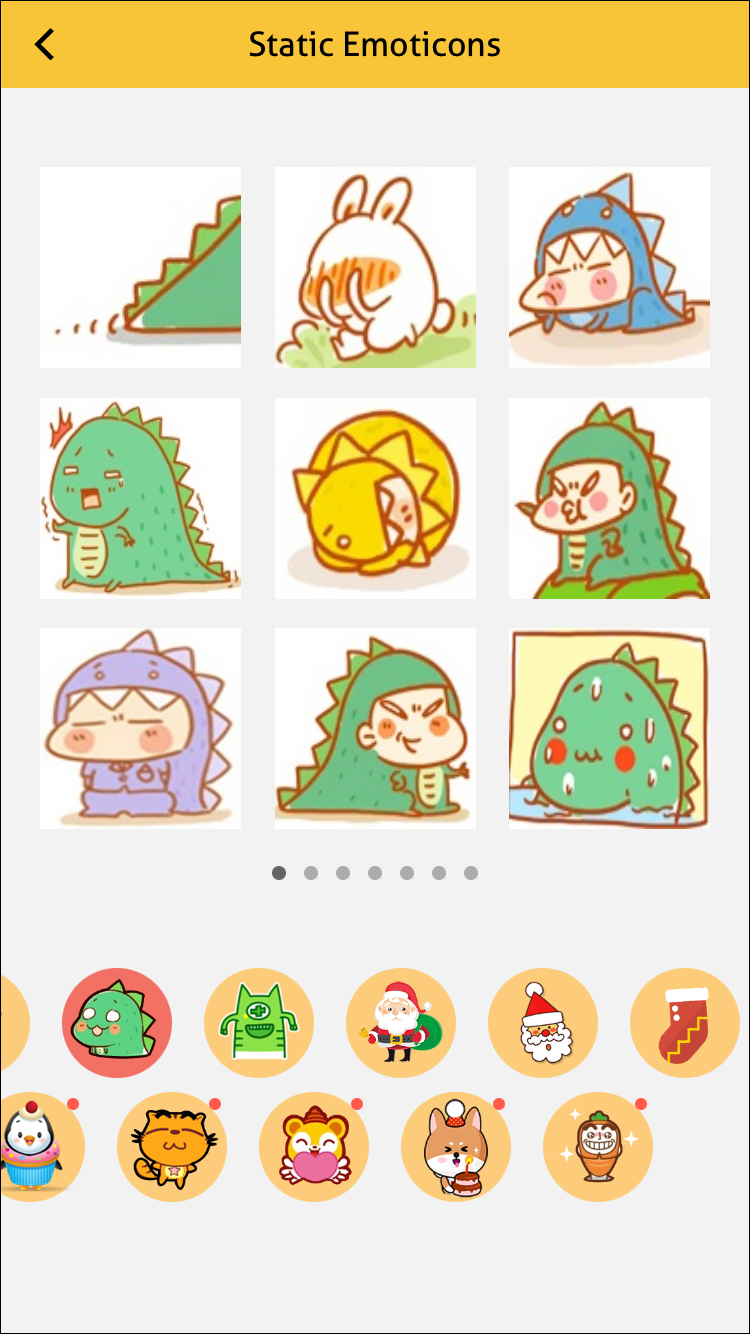
Task: Pick the purple dinosaur costume emoticon
Action: [140, 728]
